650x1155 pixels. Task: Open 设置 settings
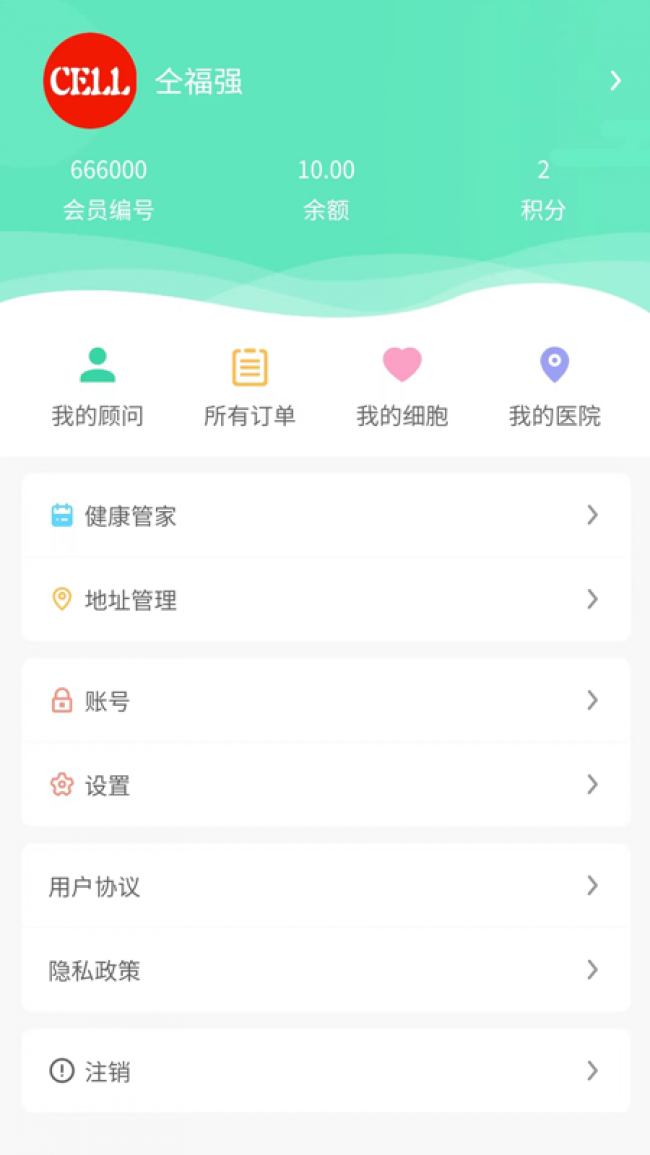[x=325, y=784]
